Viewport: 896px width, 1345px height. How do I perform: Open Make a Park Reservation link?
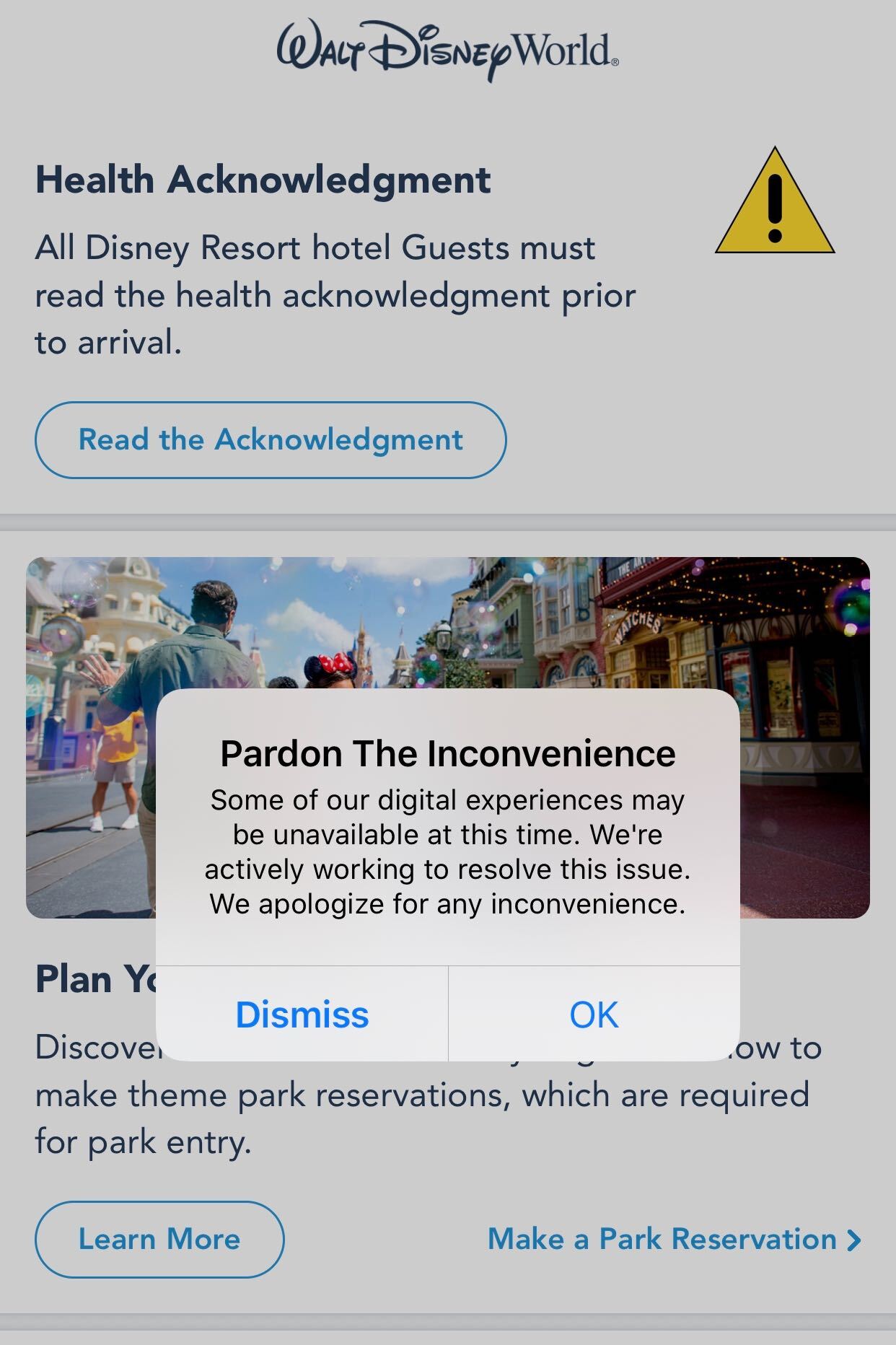(x=674, y=1240)
